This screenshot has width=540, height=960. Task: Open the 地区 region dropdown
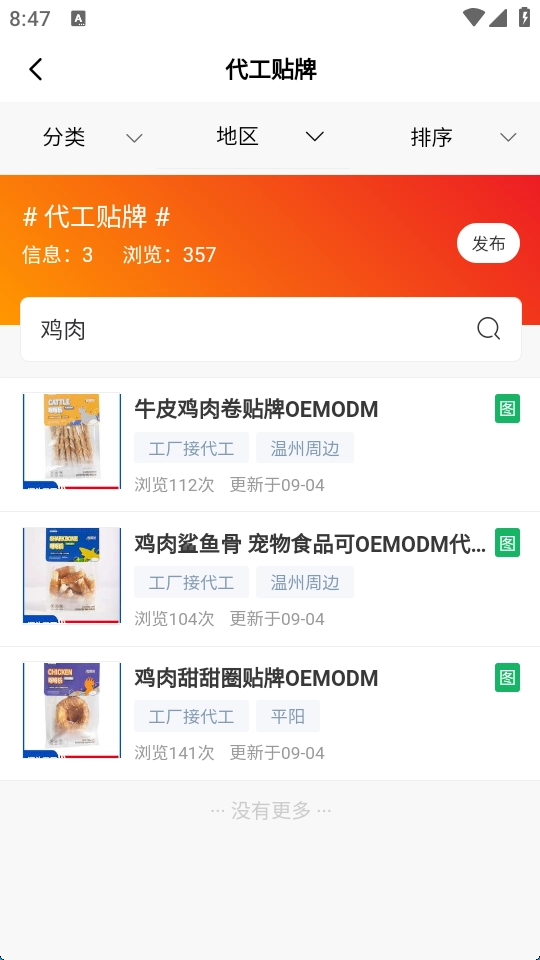pos(269,136)
